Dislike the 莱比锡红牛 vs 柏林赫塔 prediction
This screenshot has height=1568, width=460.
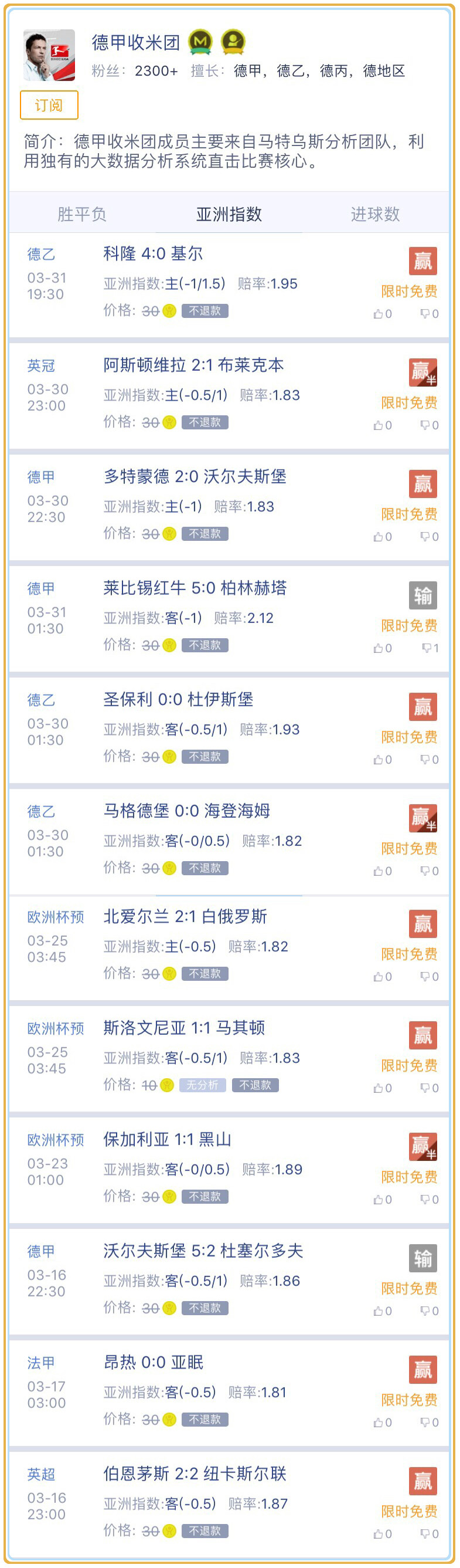[430, 648]
